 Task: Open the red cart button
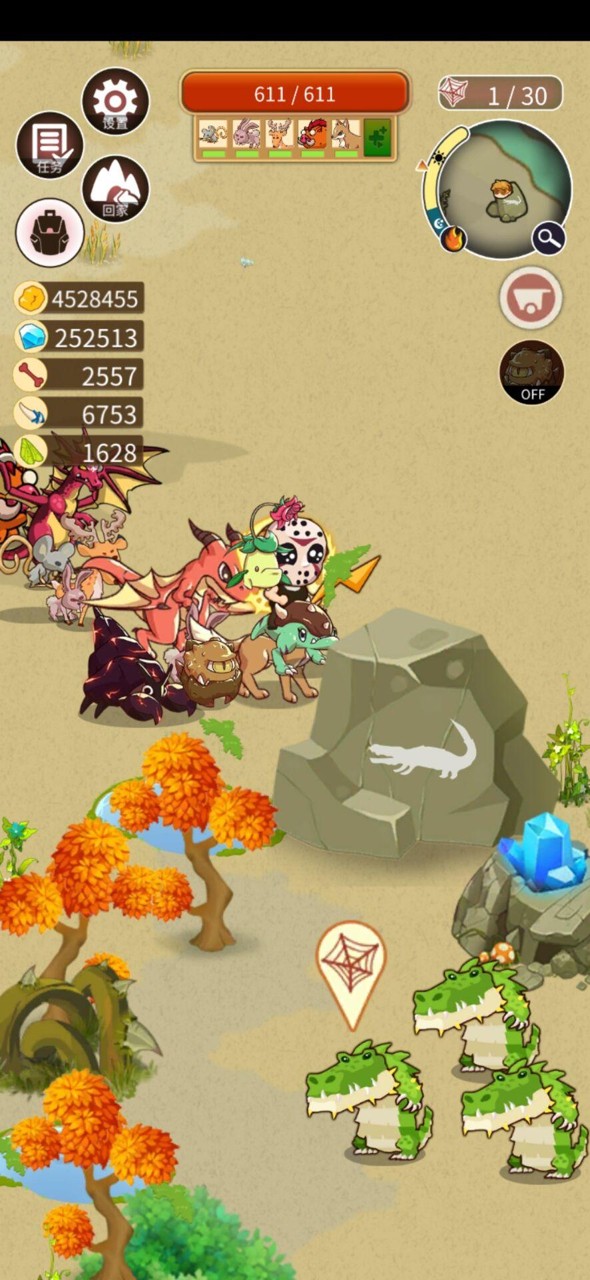pos(531,298)
